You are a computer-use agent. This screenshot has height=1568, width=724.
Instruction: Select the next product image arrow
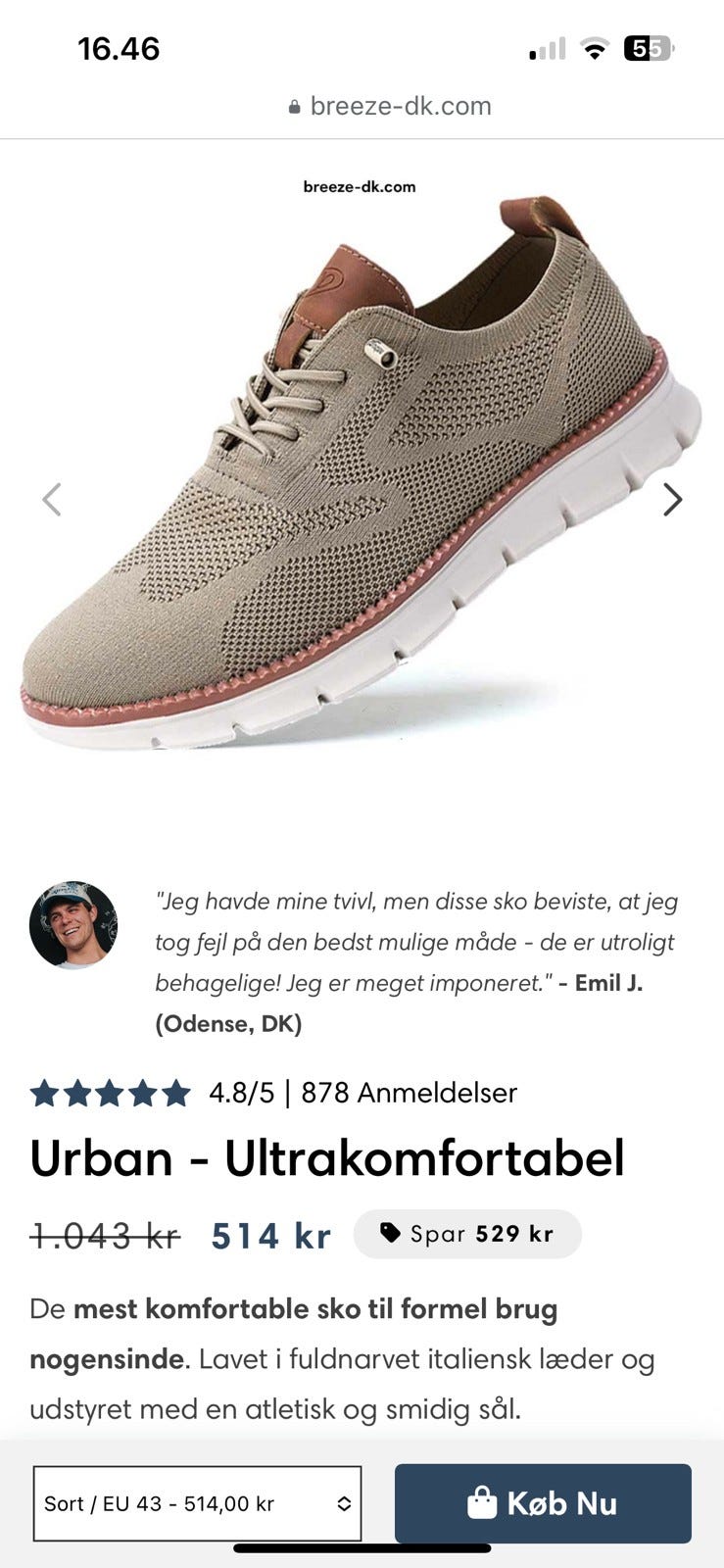coord(672,500)
